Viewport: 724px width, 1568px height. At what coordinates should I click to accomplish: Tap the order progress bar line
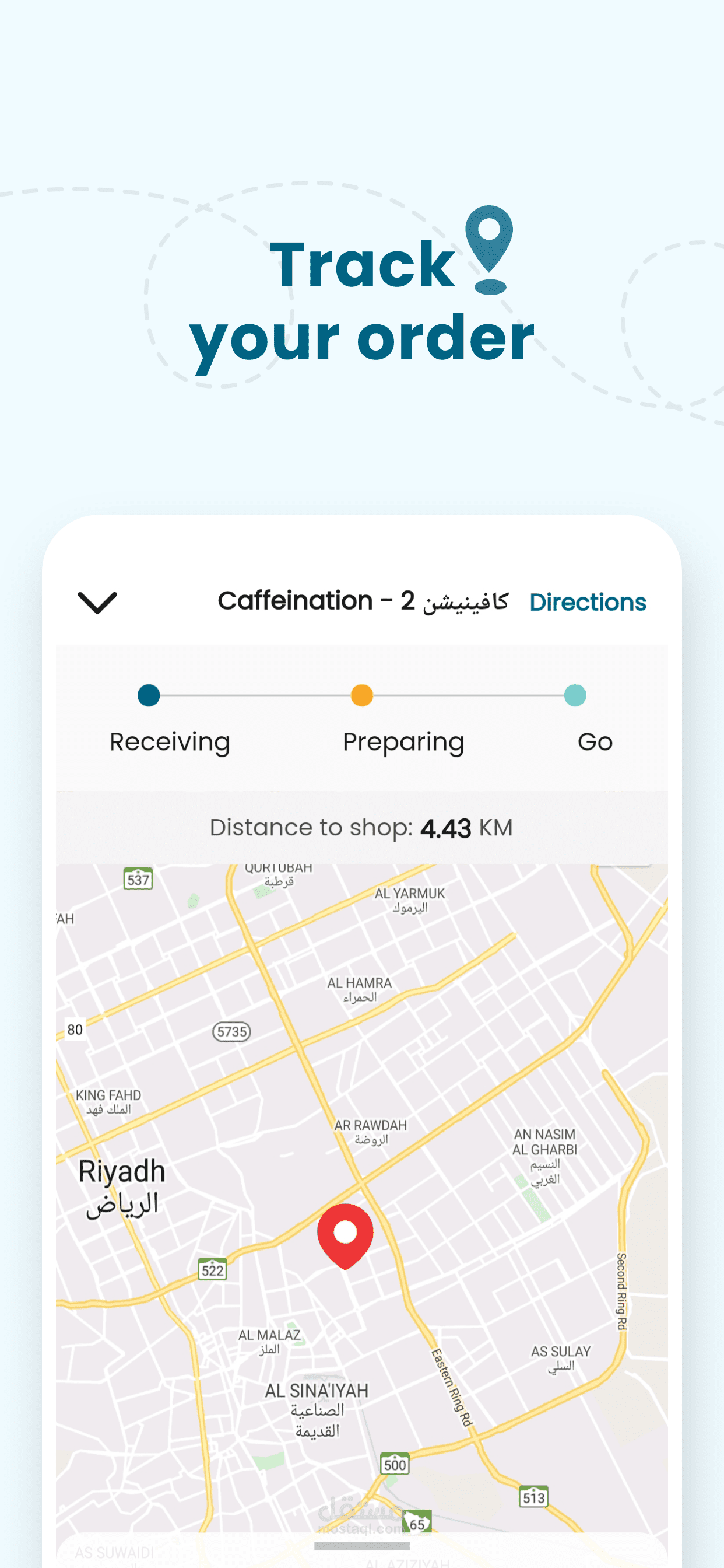tap(255, 695)
